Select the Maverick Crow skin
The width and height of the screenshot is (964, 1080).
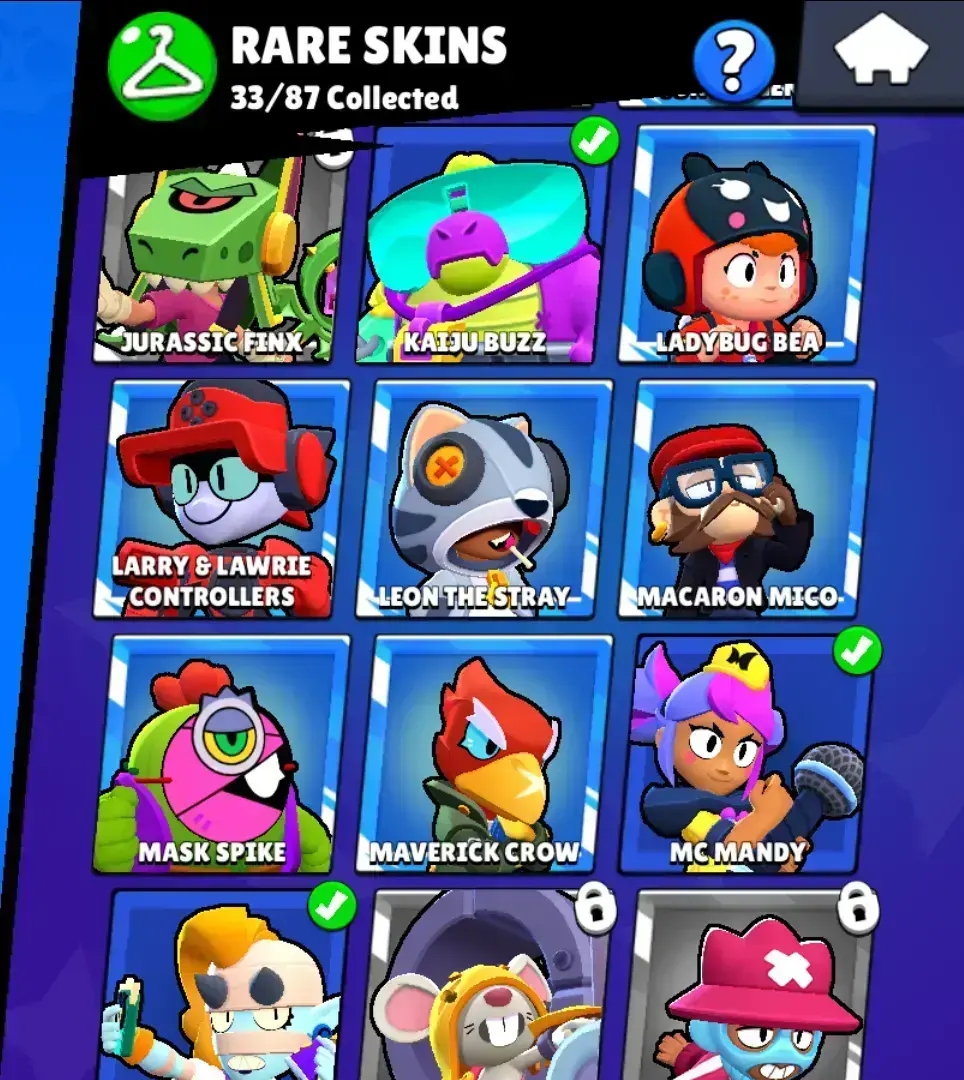click(x=482, y=755)
